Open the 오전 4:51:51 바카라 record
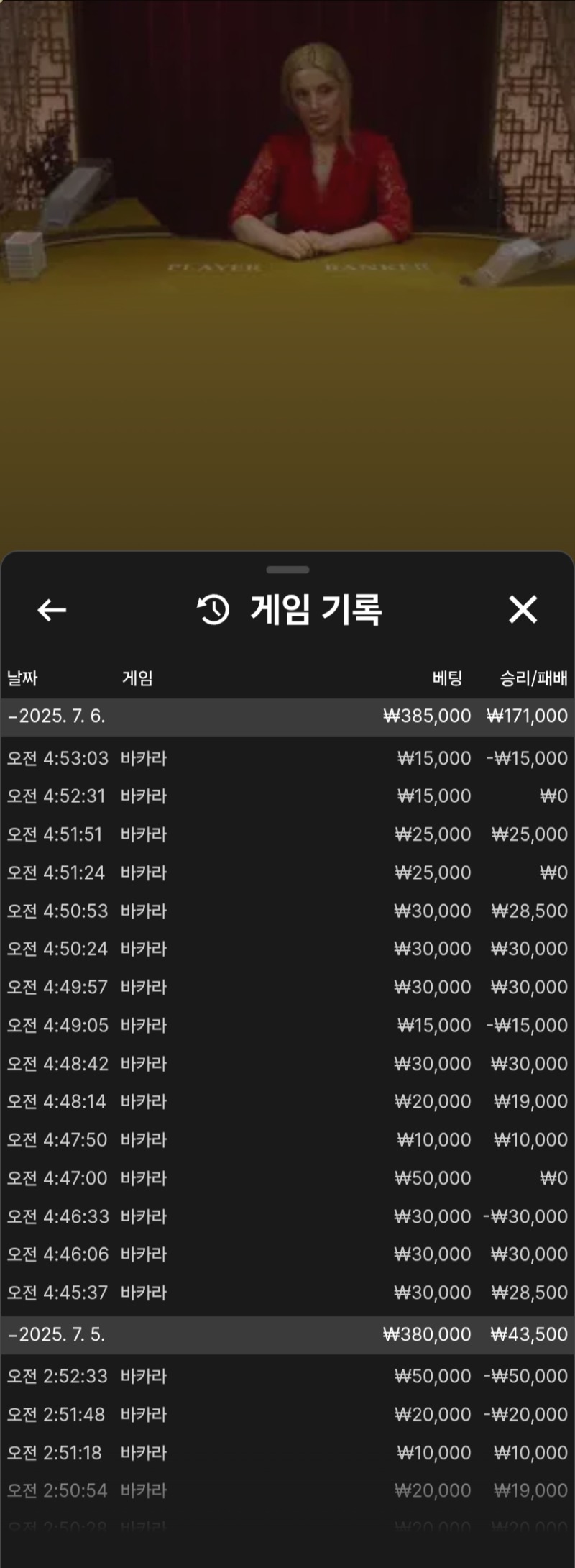 [287, 834]
